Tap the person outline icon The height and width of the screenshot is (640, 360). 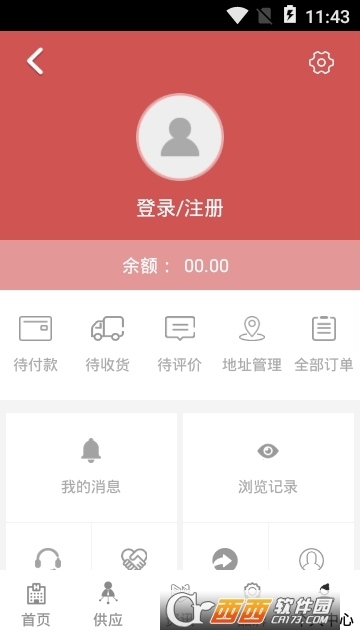point(311,559)
